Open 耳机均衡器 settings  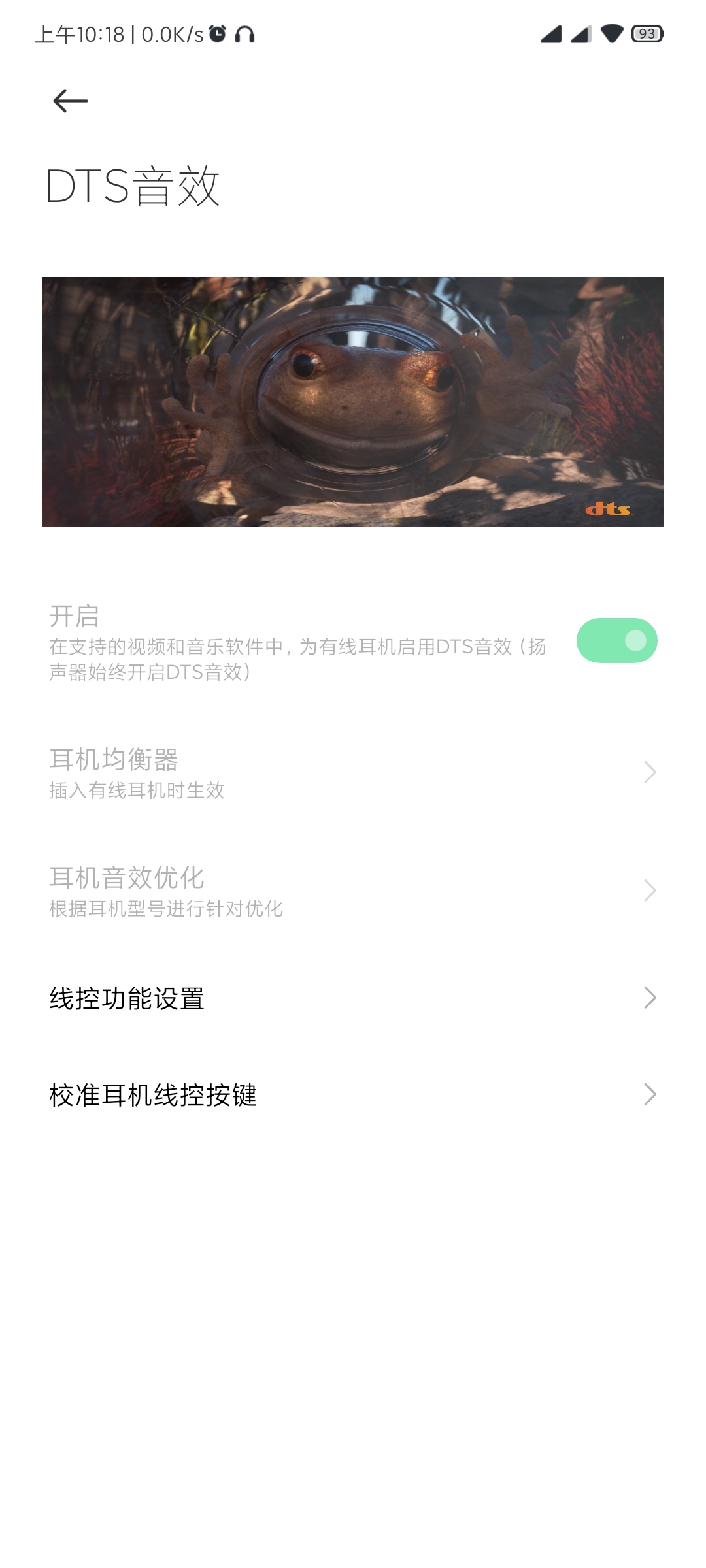click(x=353, y=773)
